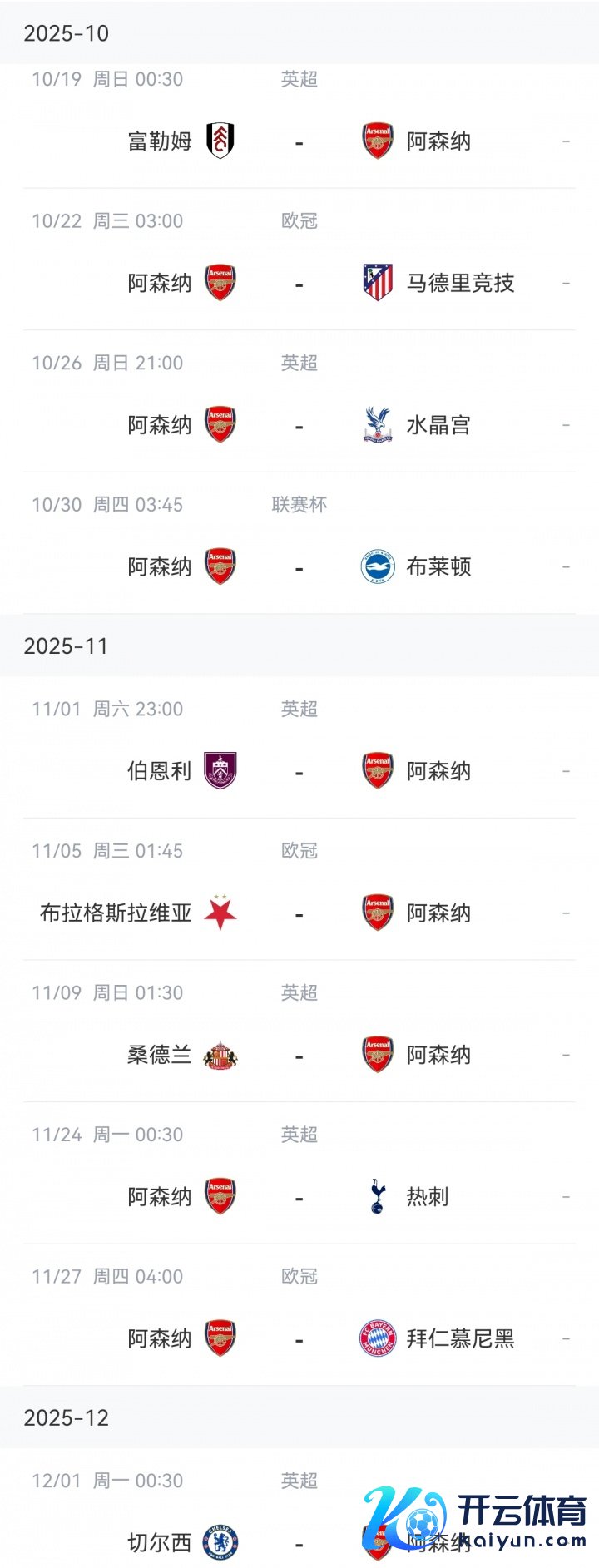
Task: Open the Arsenal vs Brighton League Cup match
Action: coord(299,567)
